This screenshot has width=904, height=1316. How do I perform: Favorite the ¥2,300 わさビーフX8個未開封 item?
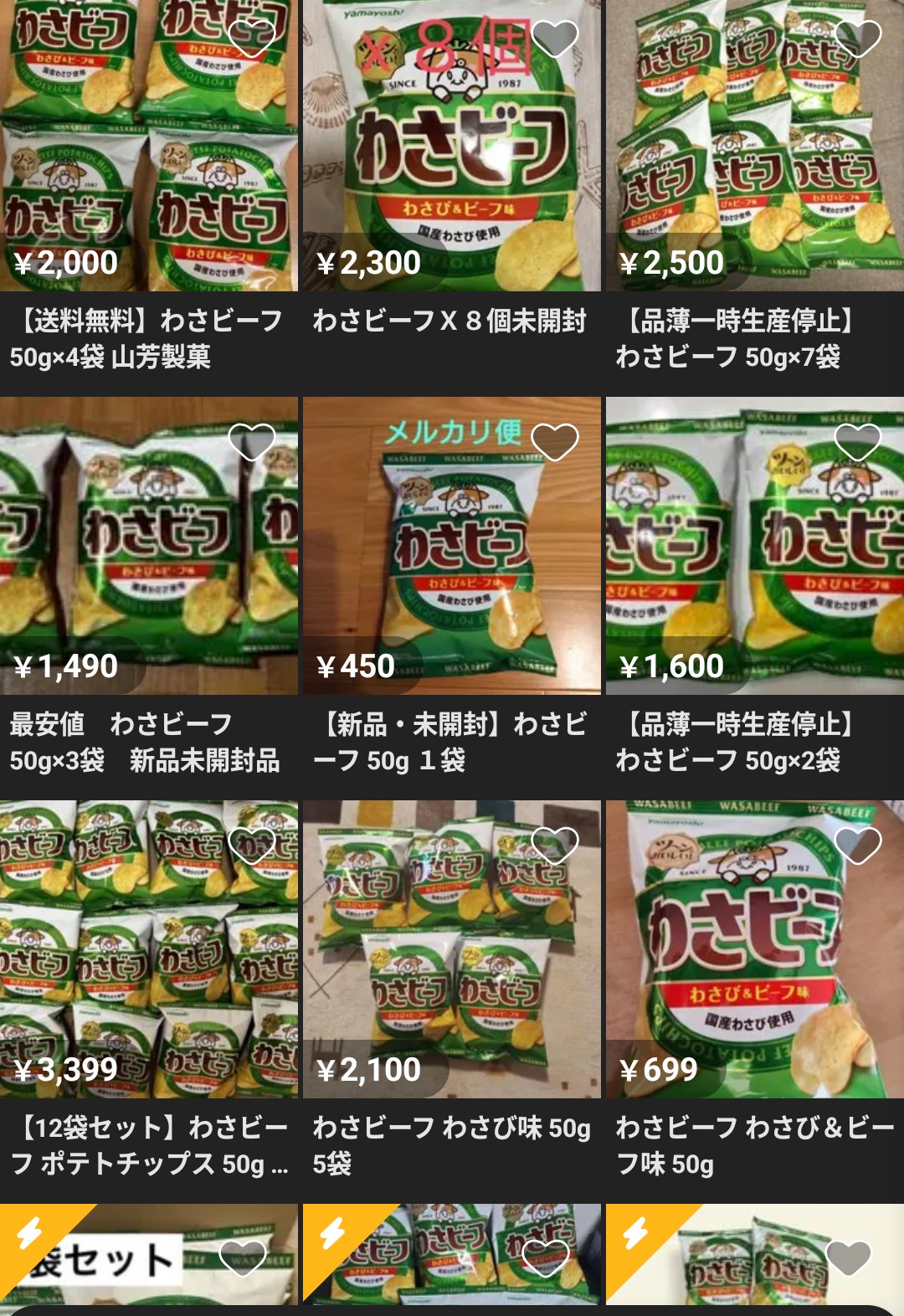(555, 38)
